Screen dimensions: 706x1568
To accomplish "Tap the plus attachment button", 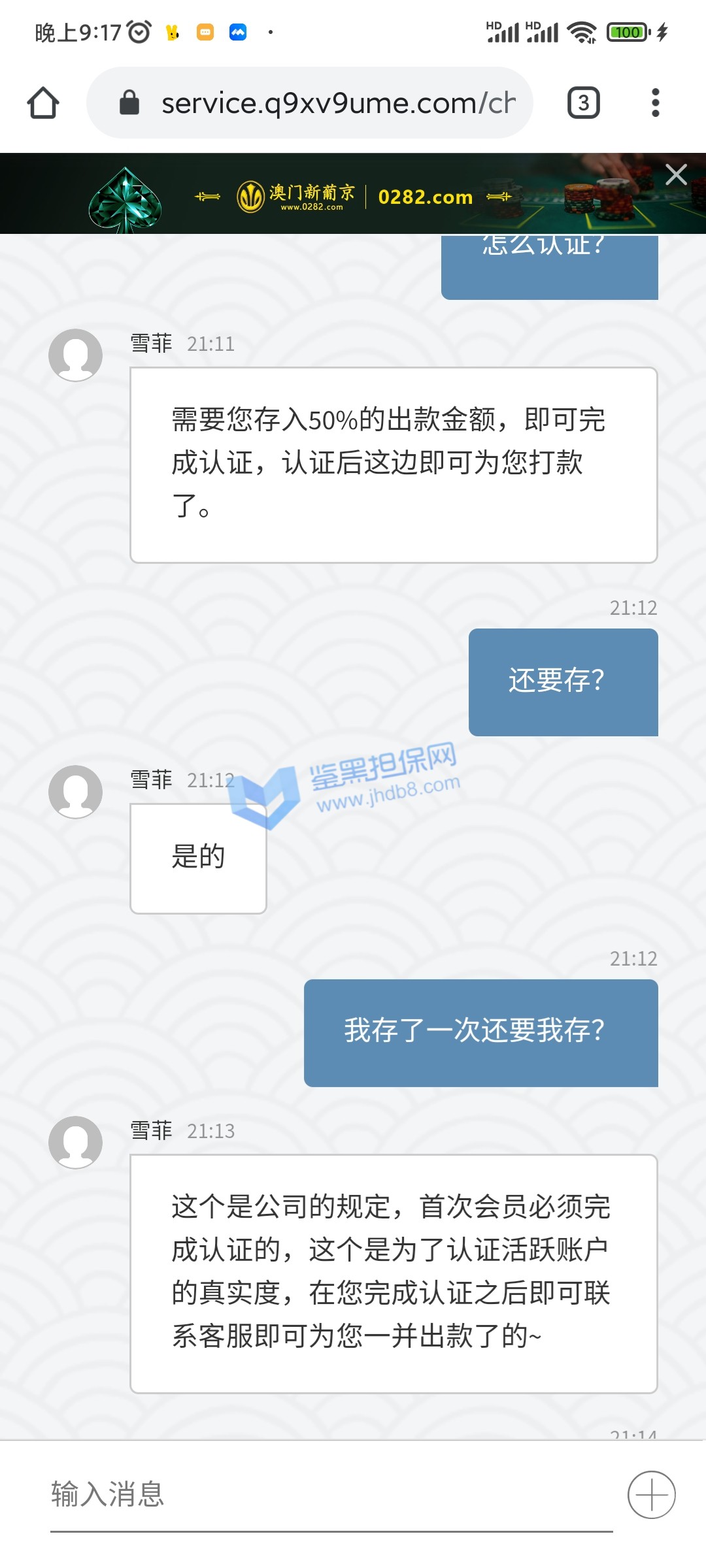I will 651,1495.
